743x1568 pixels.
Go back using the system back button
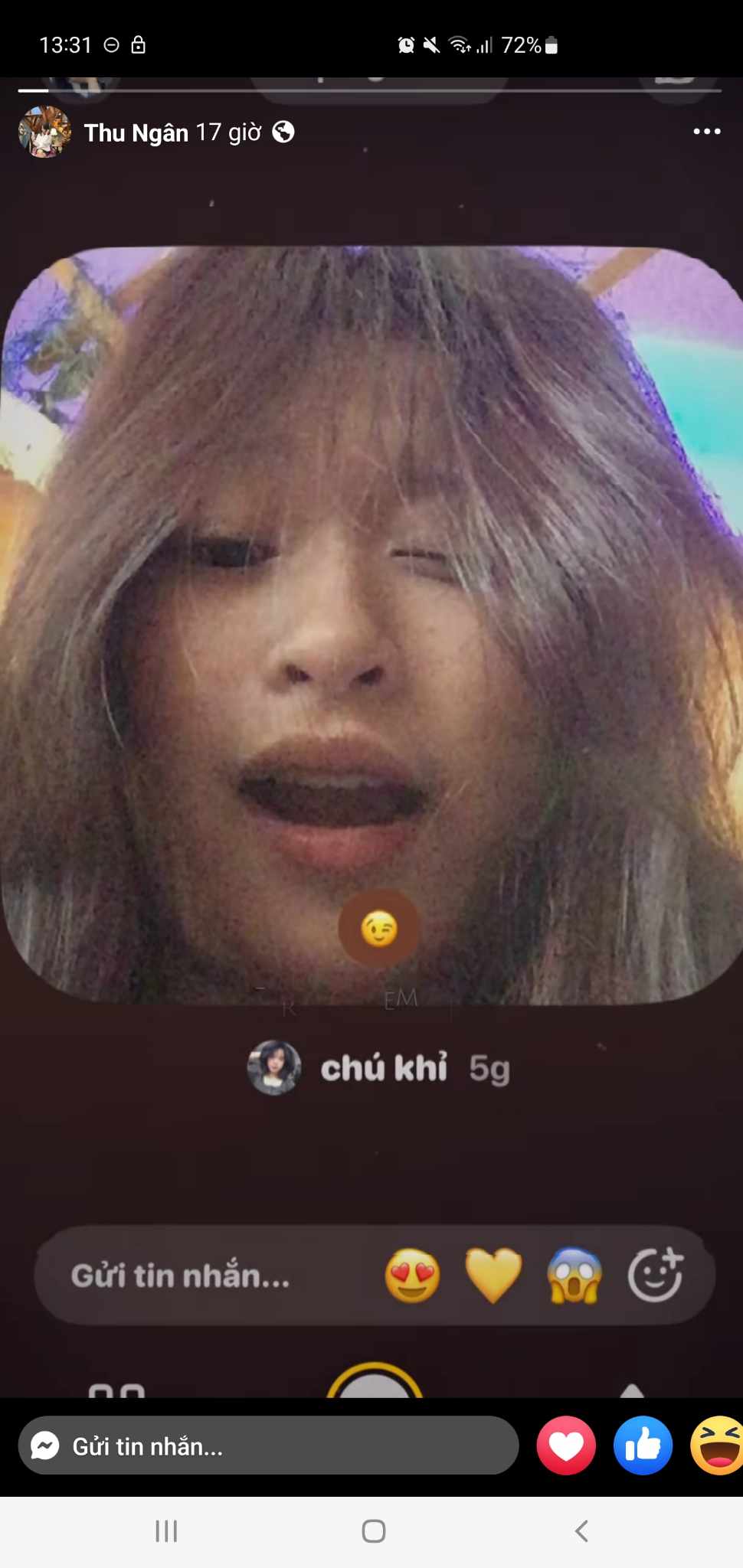tap(581, 1531)
